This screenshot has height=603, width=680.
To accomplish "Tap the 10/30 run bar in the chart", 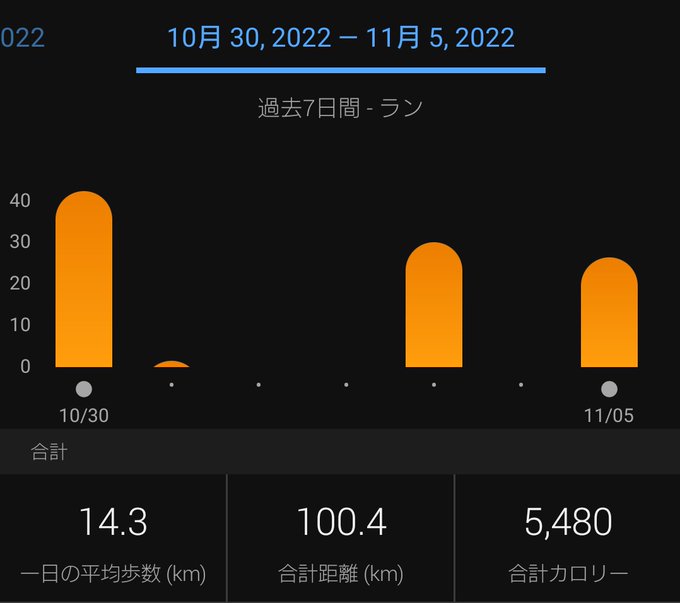I will pyautogui.click(x=84, y=279).
